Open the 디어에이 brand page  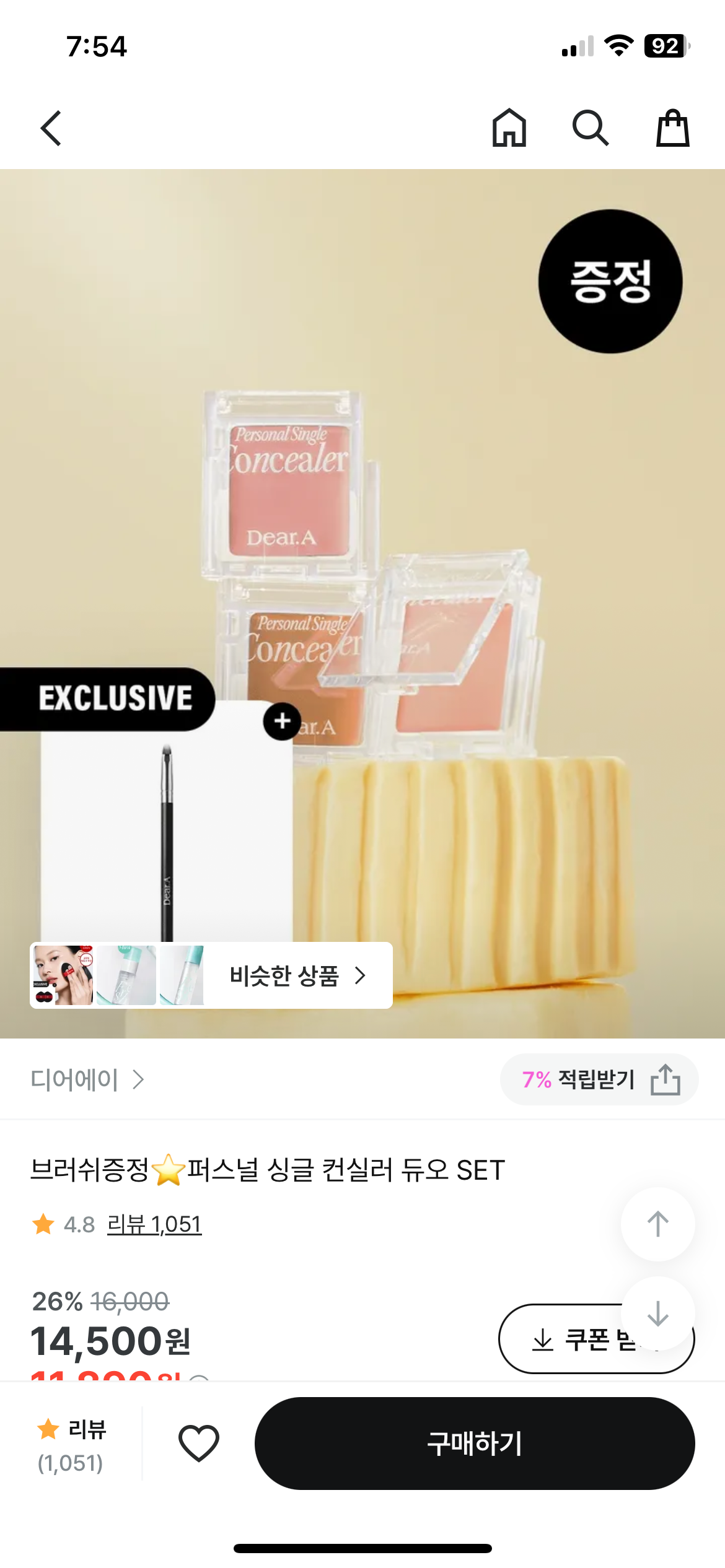[87, 1079]
